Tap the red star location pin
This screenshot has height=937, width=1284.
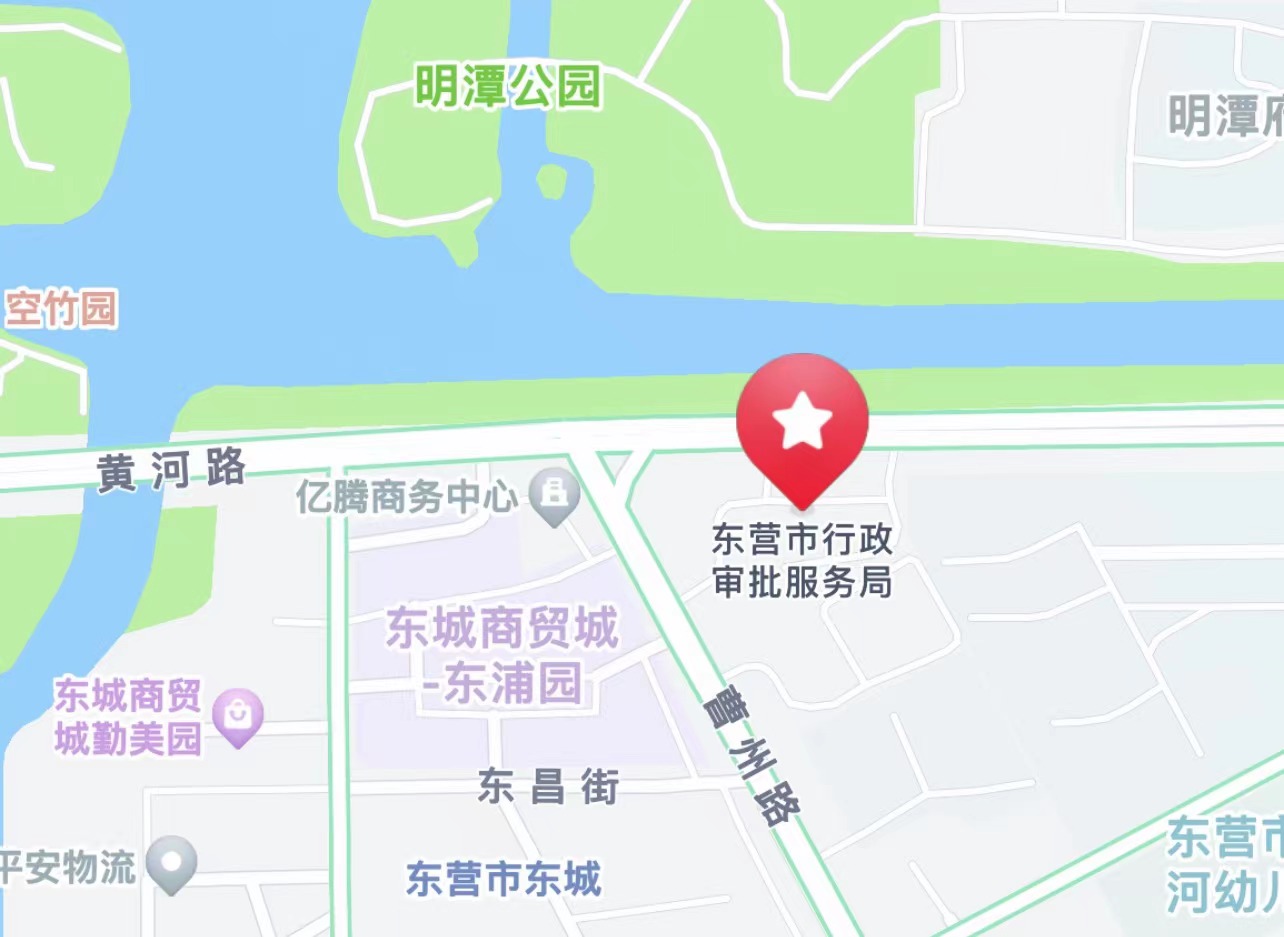(802, 424)
